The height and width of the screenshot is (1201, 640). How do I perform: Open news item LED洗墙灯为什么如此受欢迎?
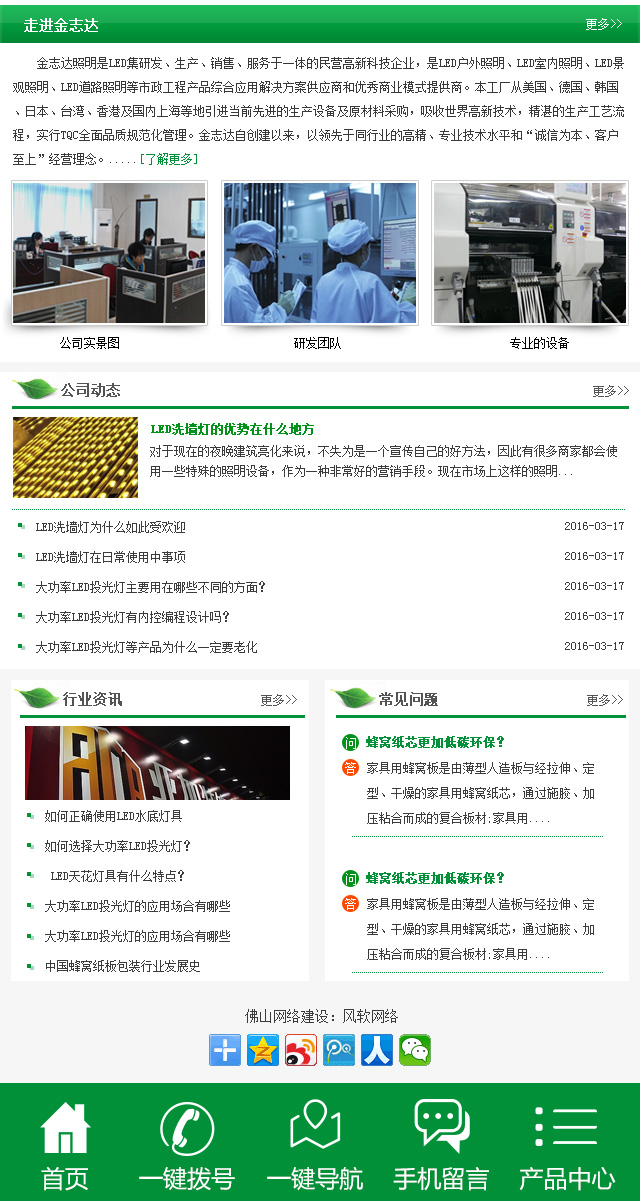point(110,527)
